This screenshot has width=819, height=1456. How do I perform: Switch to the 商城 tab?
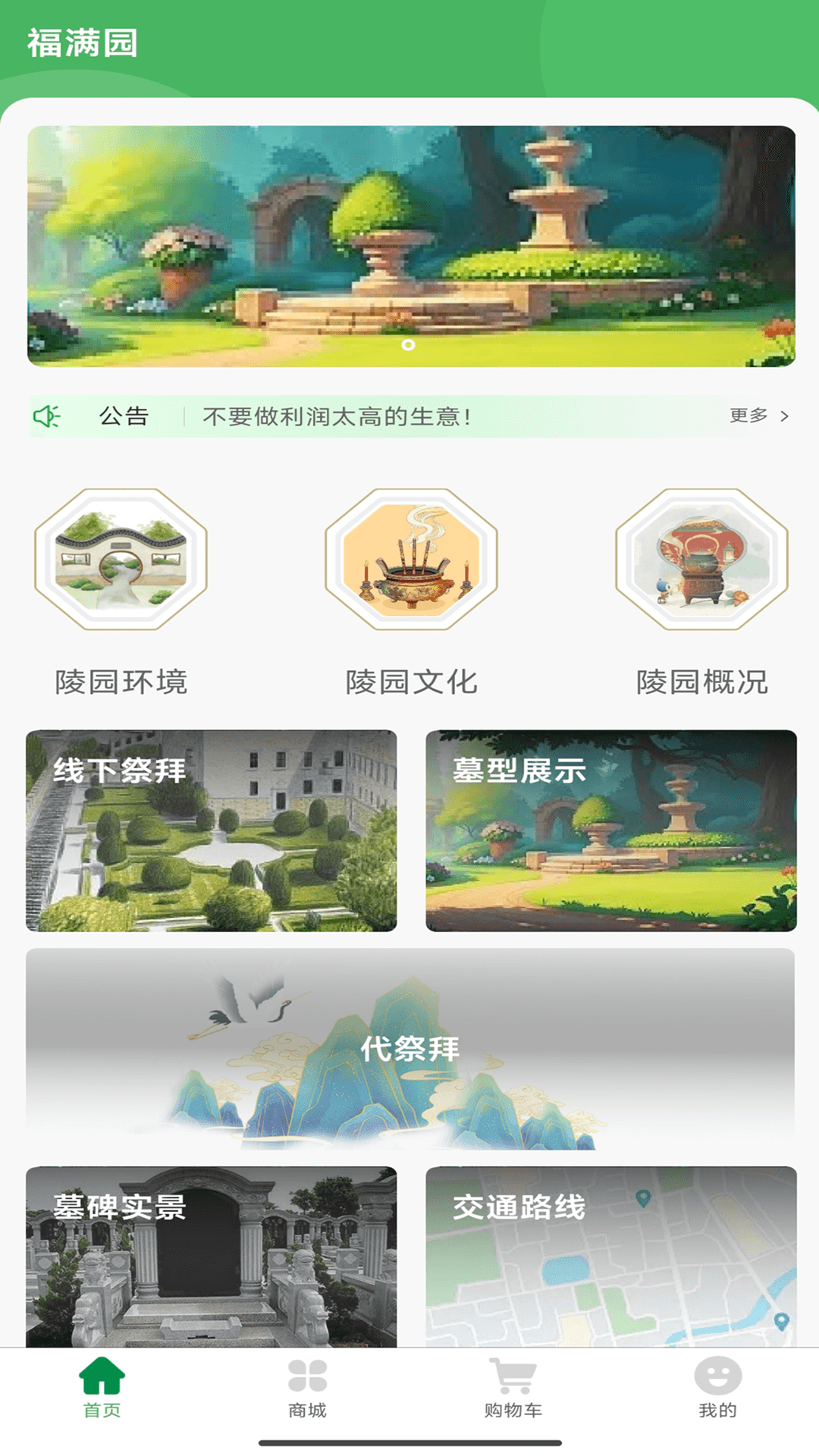(307, 1389)
